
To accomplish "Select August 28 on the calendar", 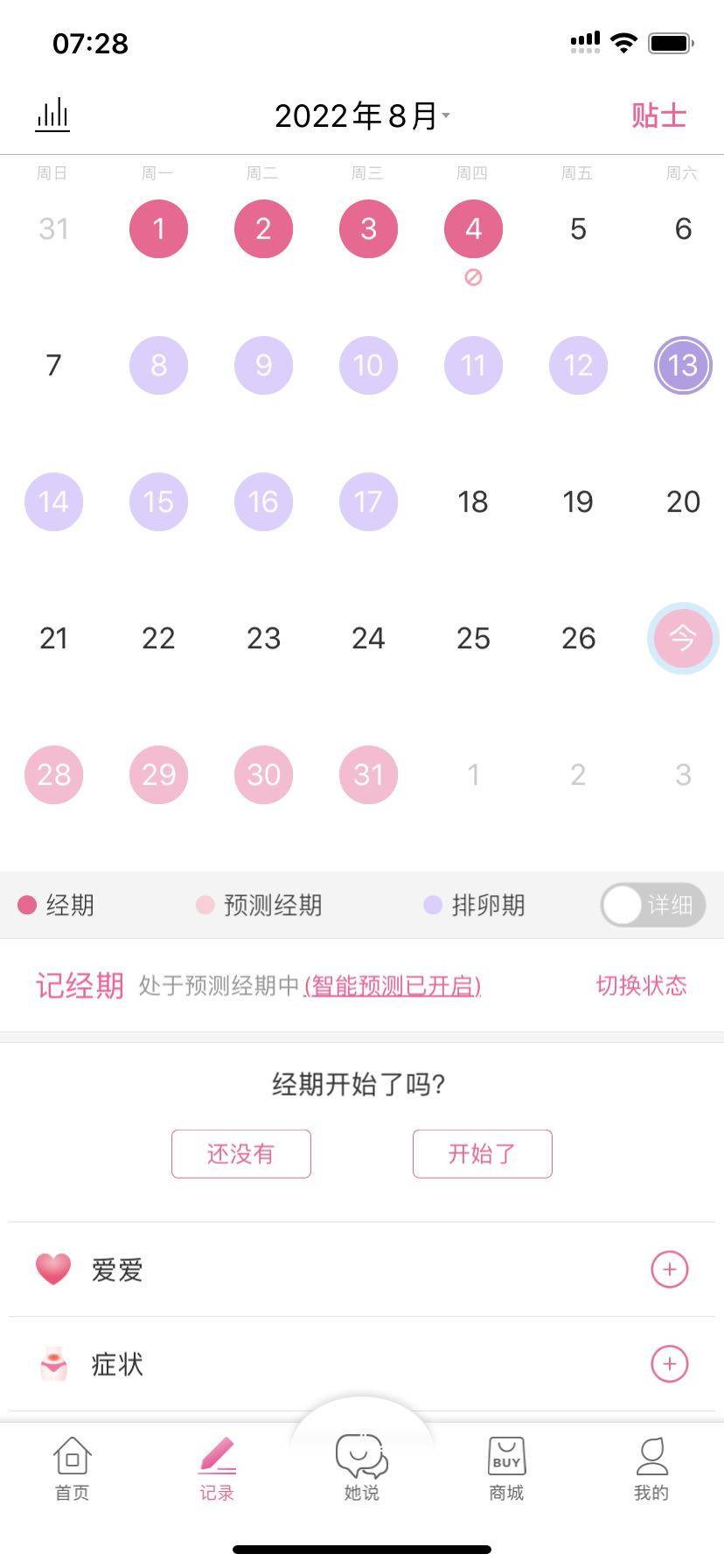I will click(x=53, y=774).
